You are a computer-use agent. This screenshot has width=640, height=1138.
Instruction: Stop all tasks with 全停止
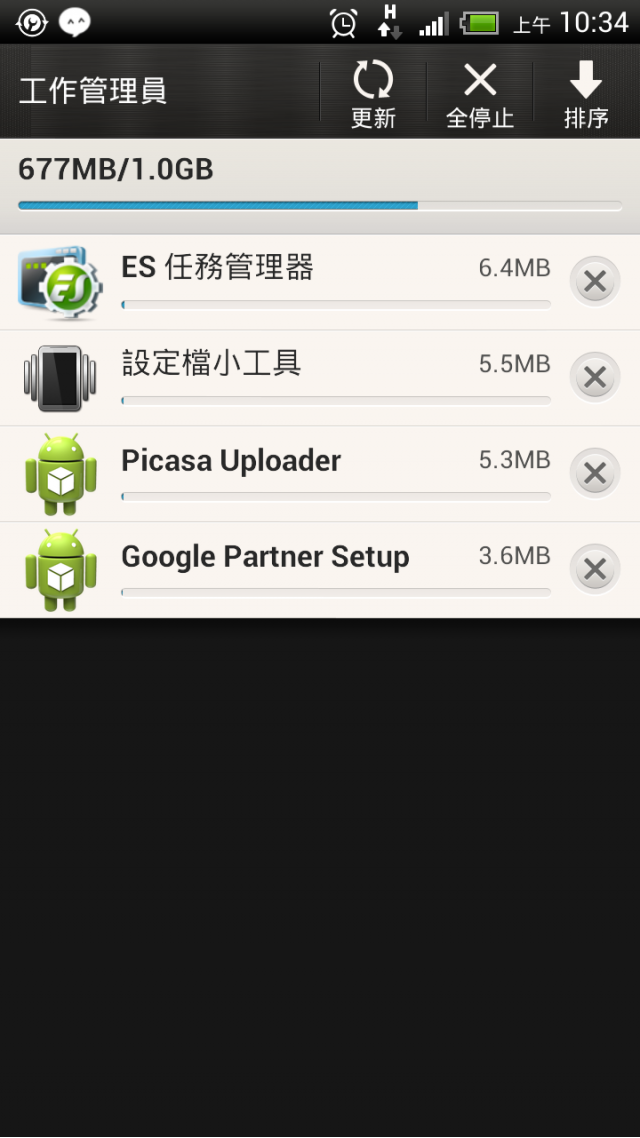click(x=480, y=93)
